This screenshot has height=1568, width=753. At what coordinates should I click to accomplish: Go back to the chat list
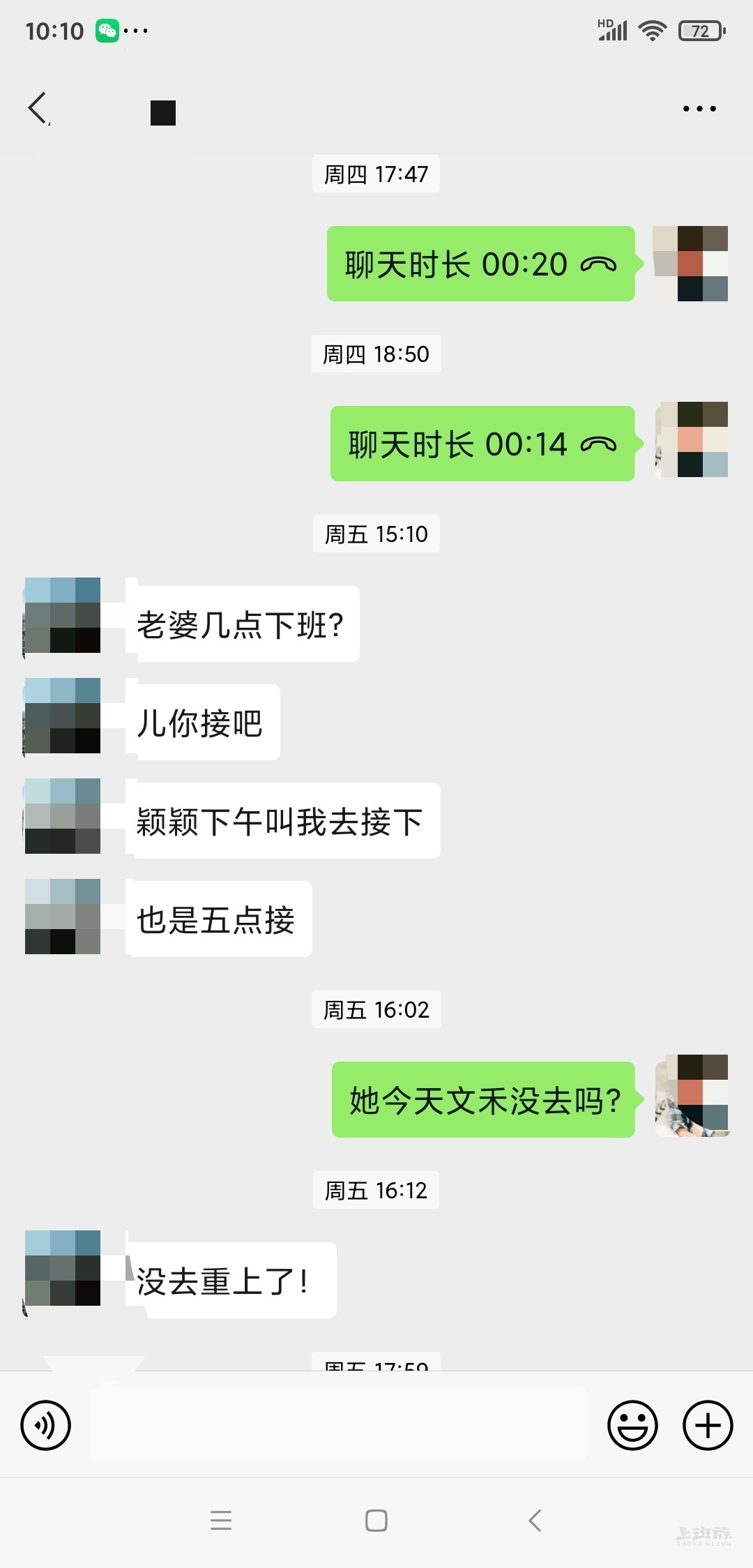pos(38,109)
